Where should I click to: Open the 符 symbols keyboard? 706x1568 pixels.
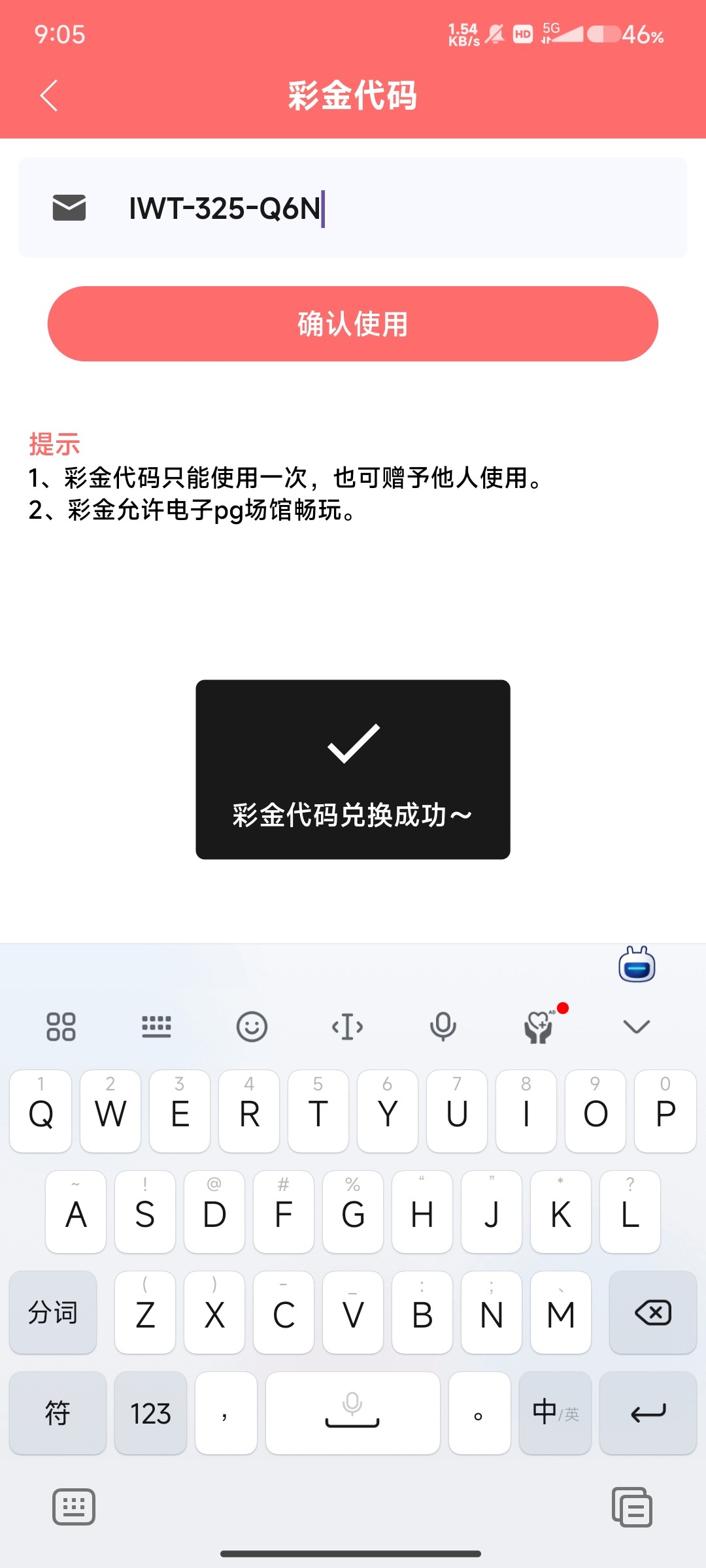(58, 1414)
